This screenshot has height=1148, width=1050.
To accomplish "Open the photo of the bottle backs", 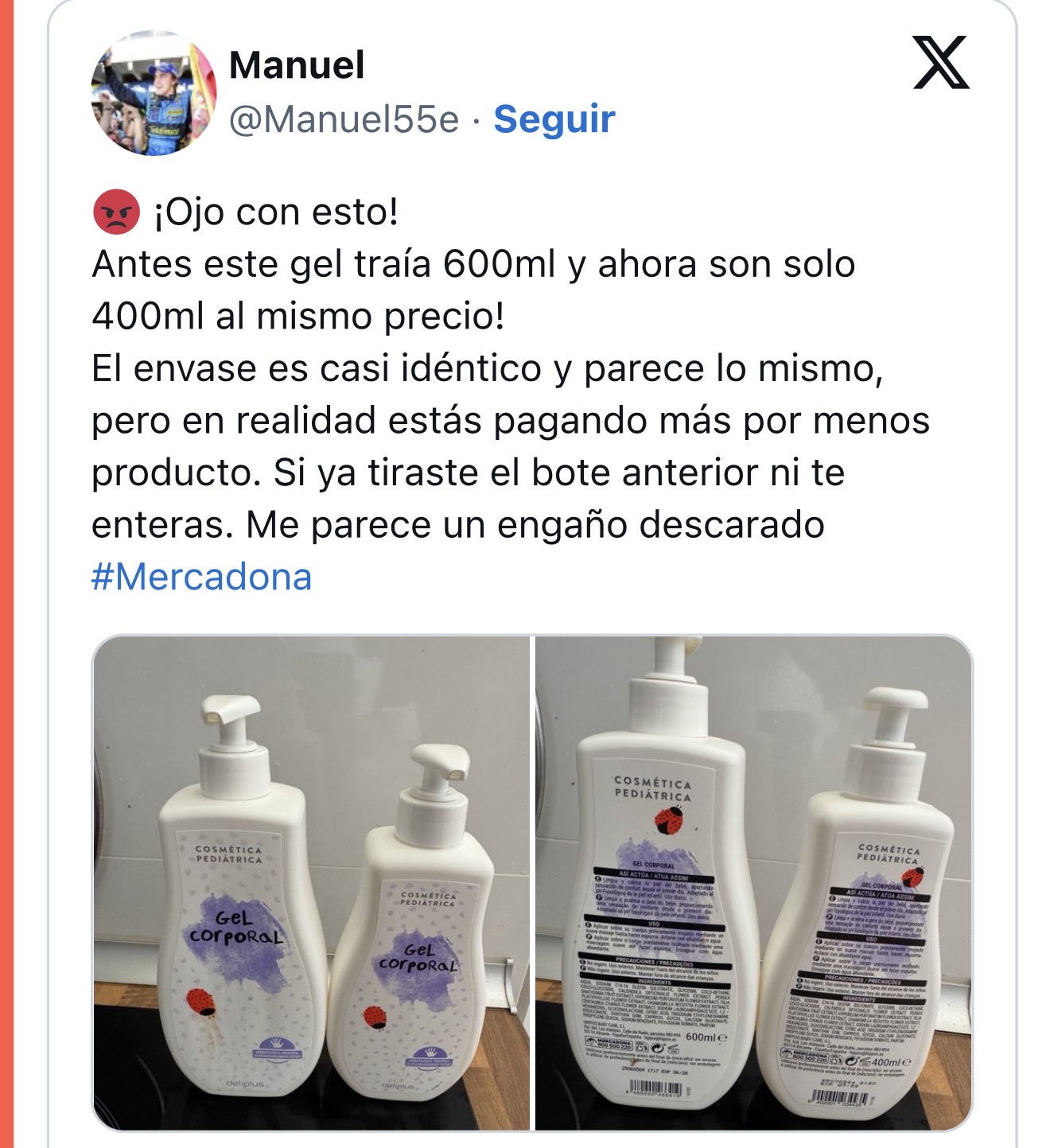I will (753, 881).
